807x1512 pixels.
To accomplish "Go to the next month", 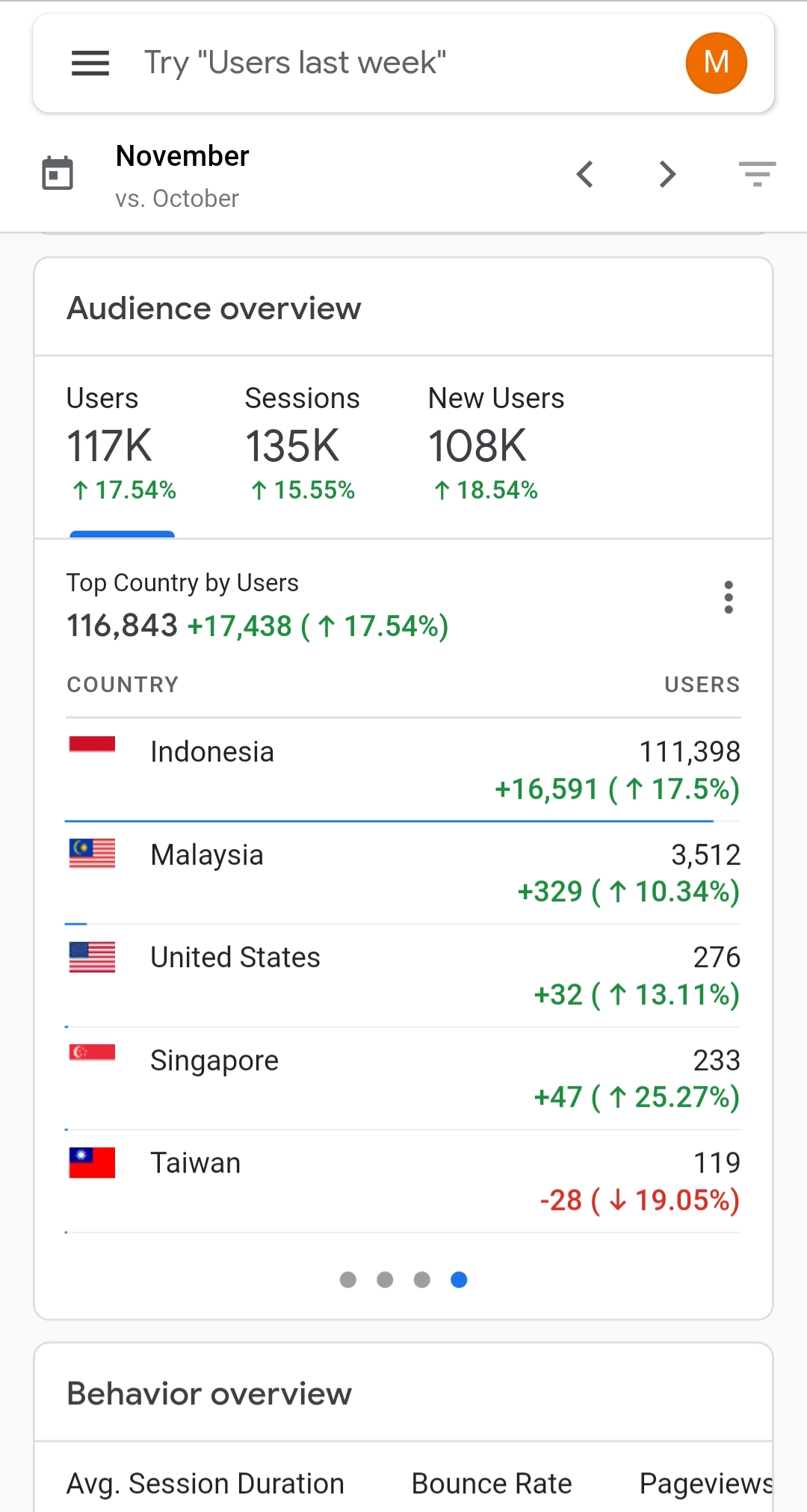I will tap(667, 174).
